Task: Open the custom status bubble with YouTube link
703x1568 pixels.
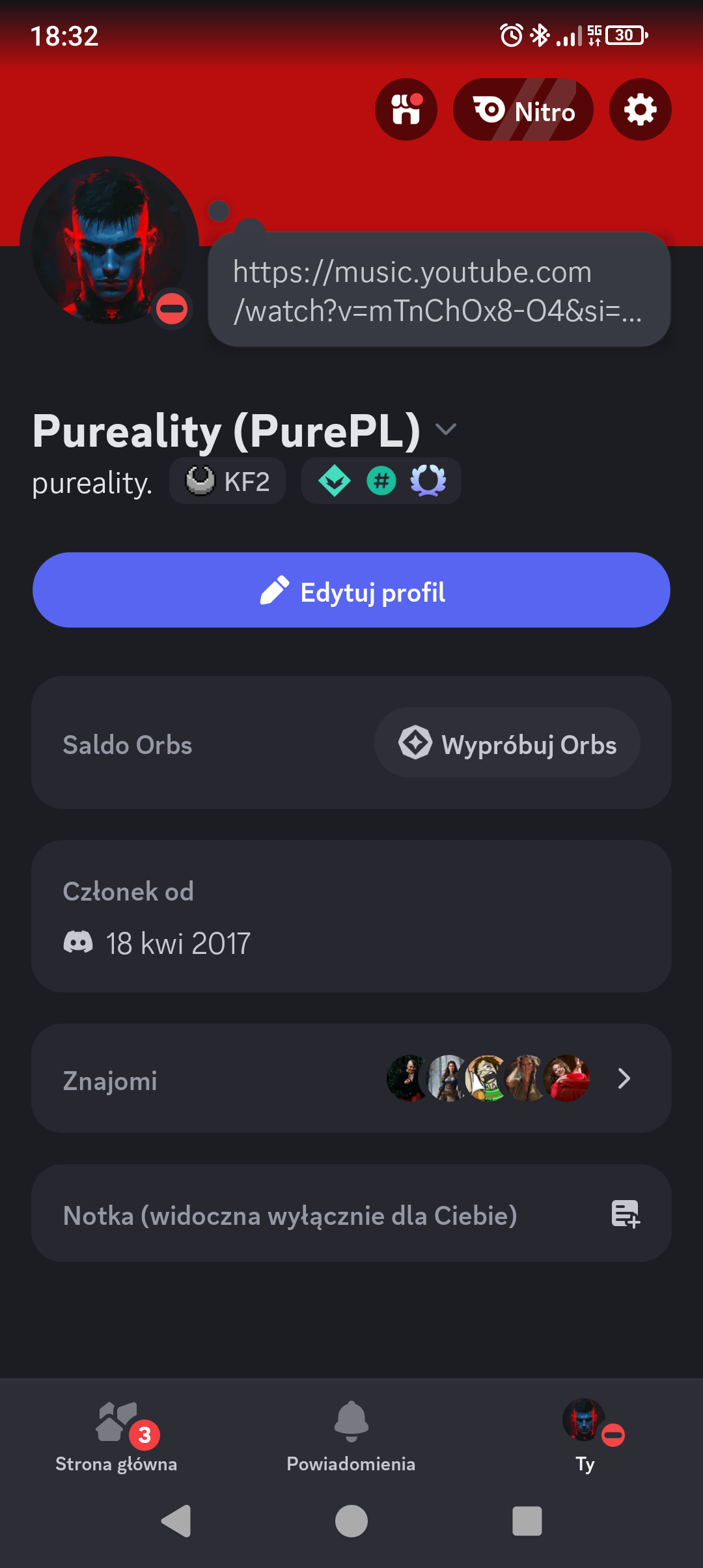Action: [x=439, y=290]
